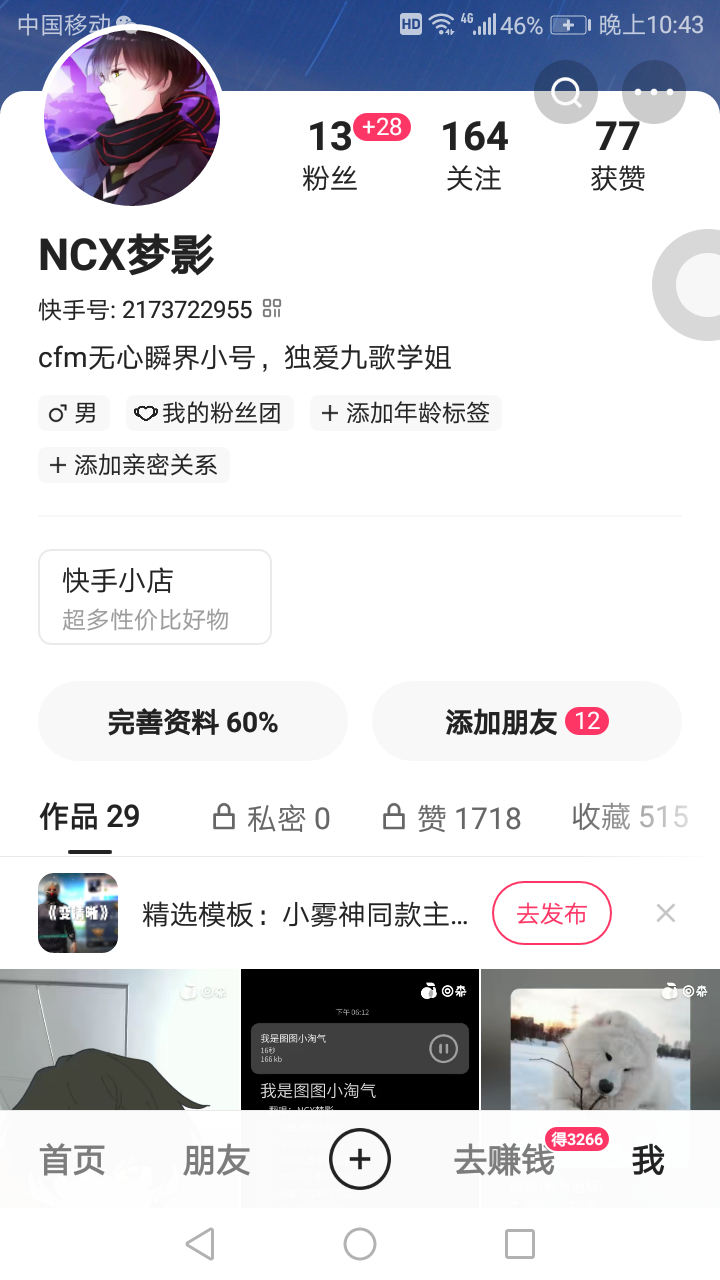View the 粉丝 followers list
The height and width of the screenshot is (1280, 720).
point(330,154)
